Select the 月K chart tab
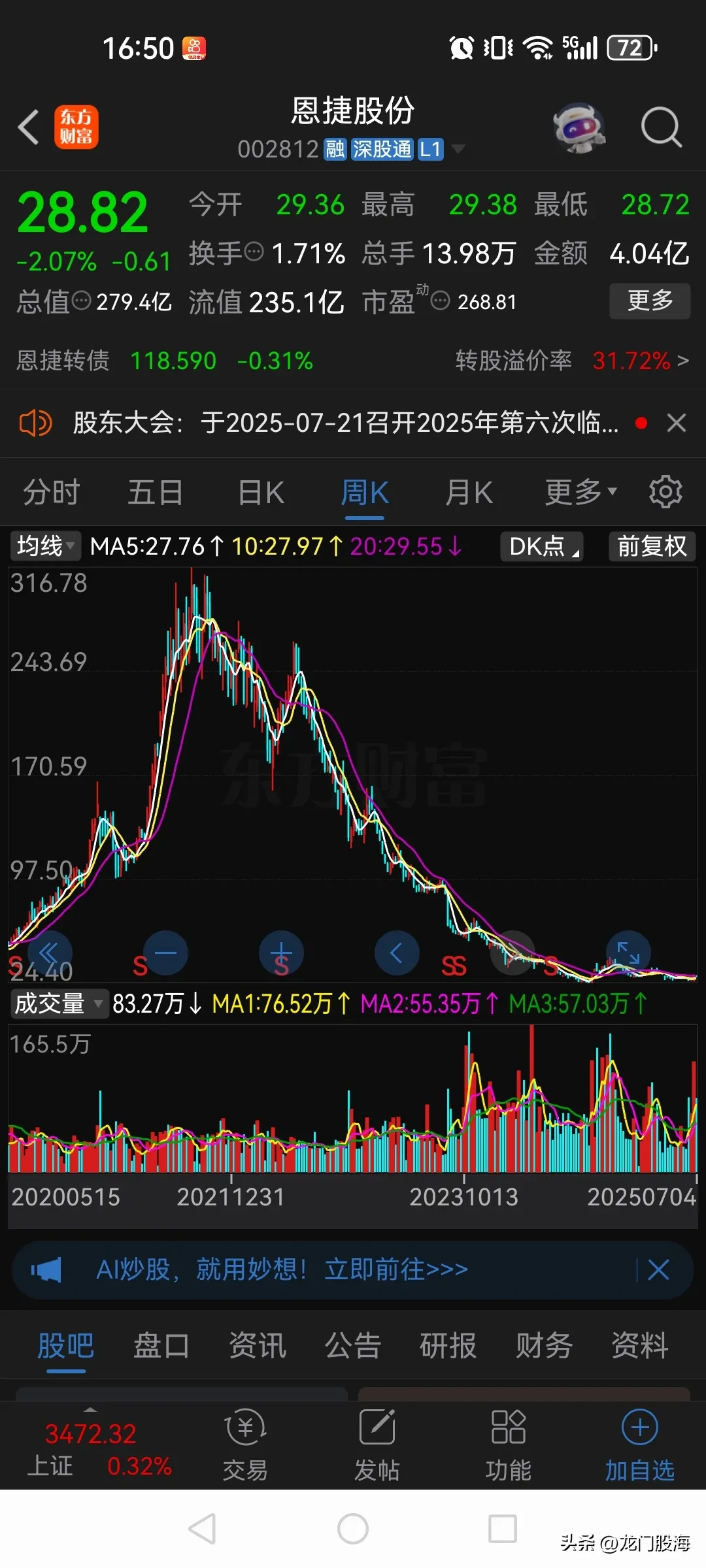 click(469, 493)
